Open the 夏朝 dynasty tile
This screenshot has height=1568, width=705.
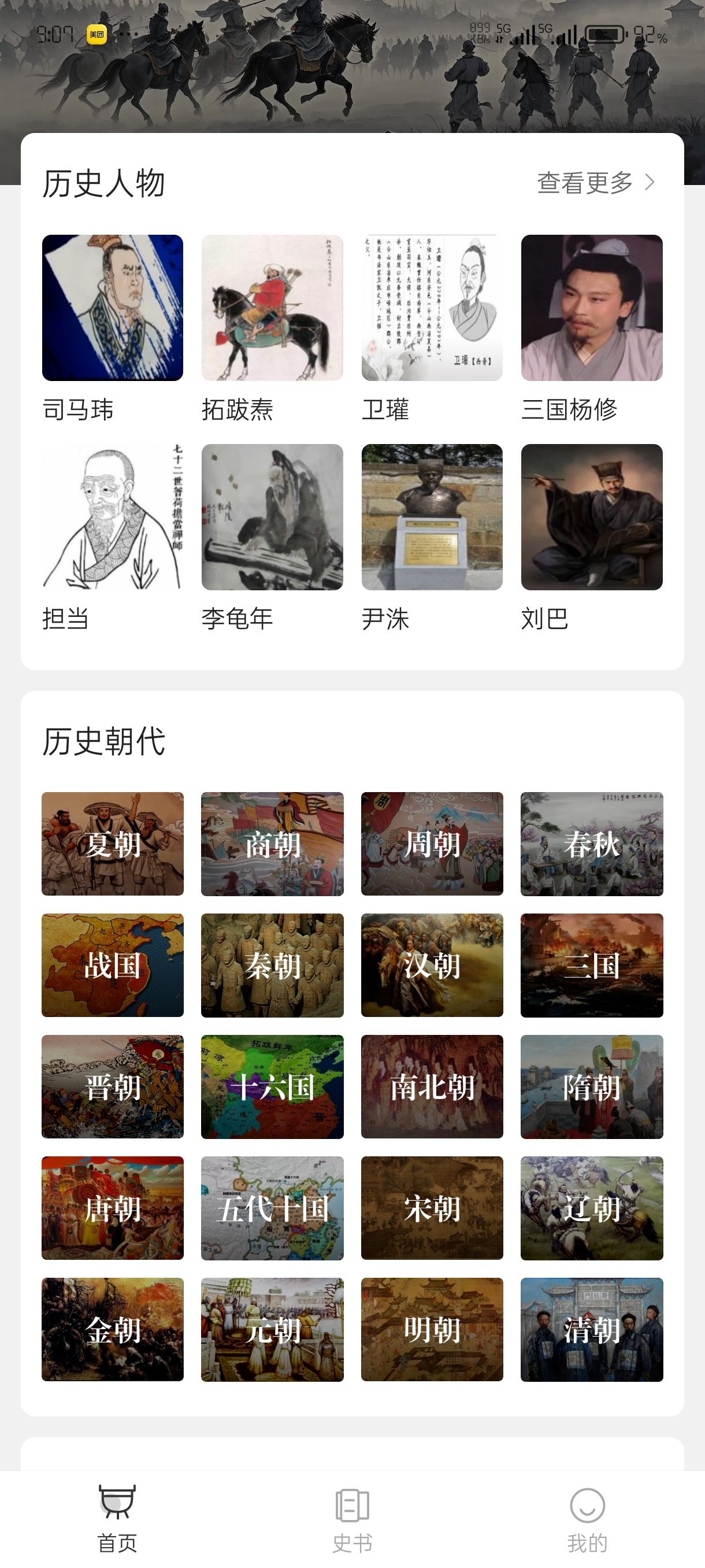(113, 844)
